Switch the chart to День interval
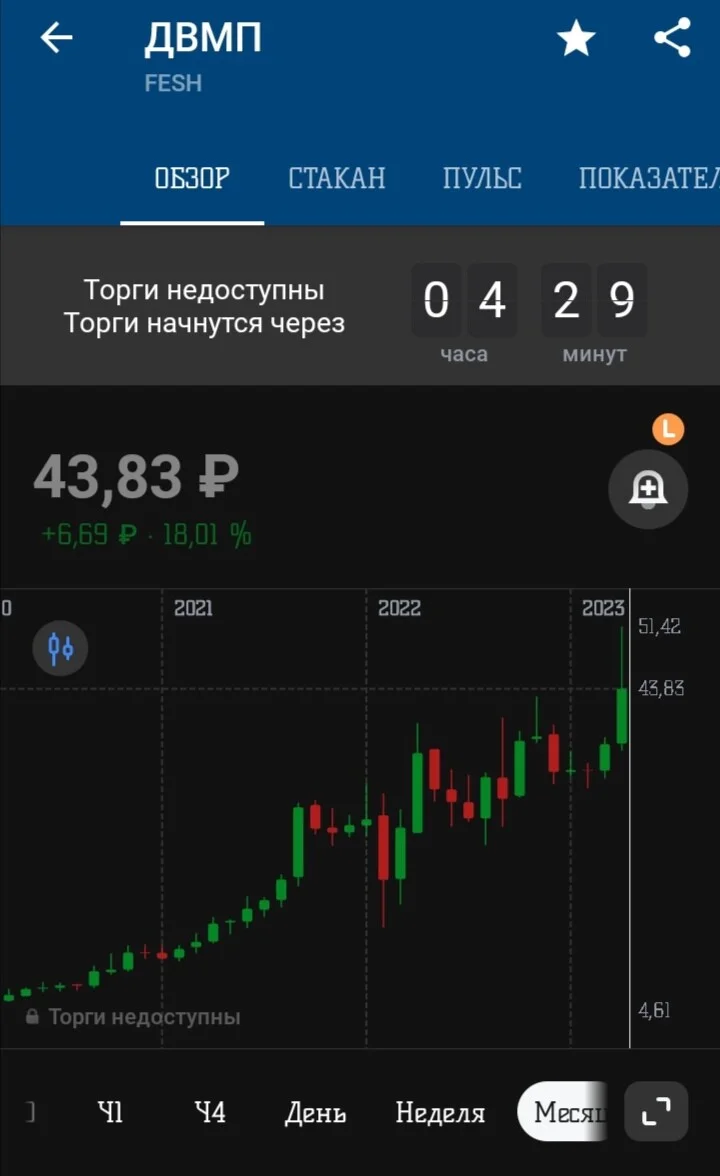 click(315, 1112)
